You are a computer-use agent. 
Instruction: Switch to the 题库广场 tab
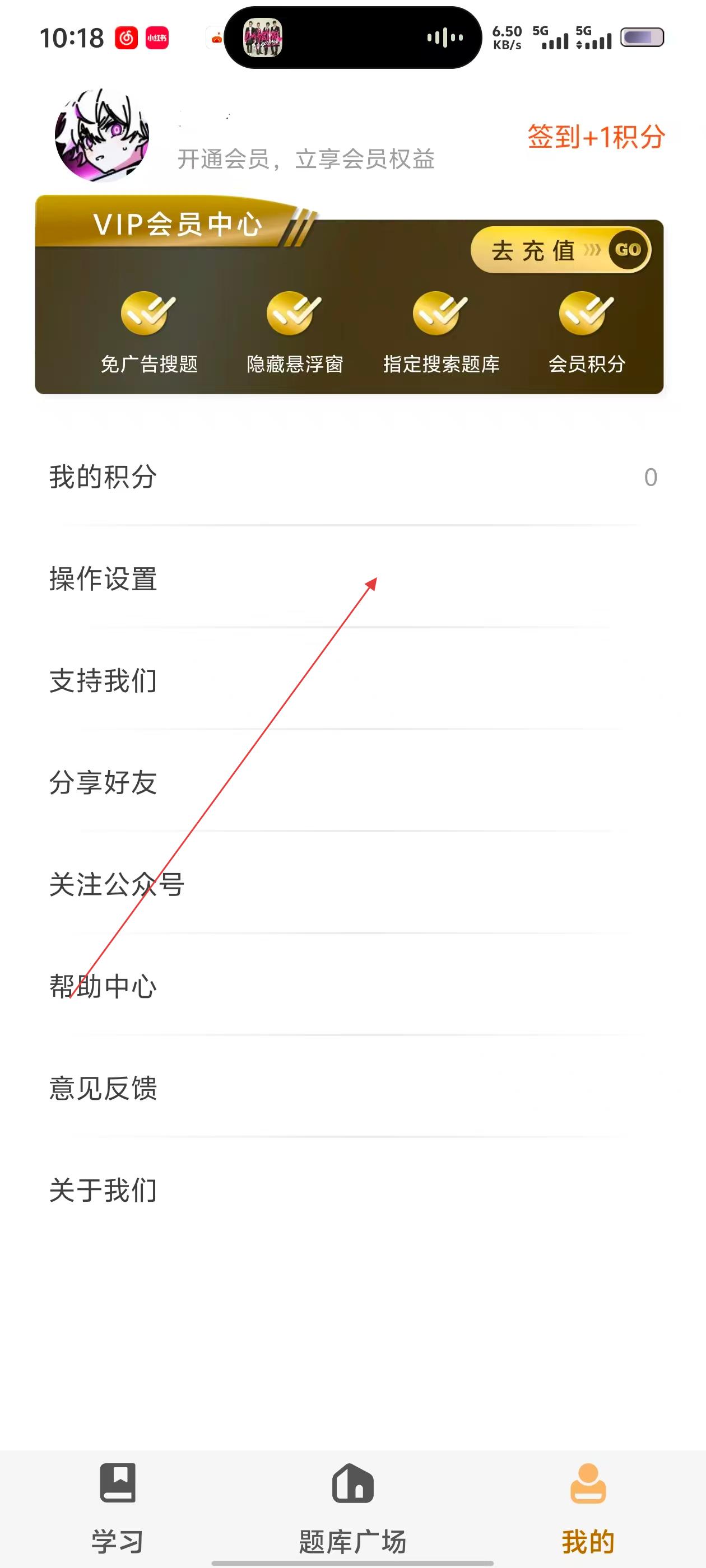point(352,1507)
